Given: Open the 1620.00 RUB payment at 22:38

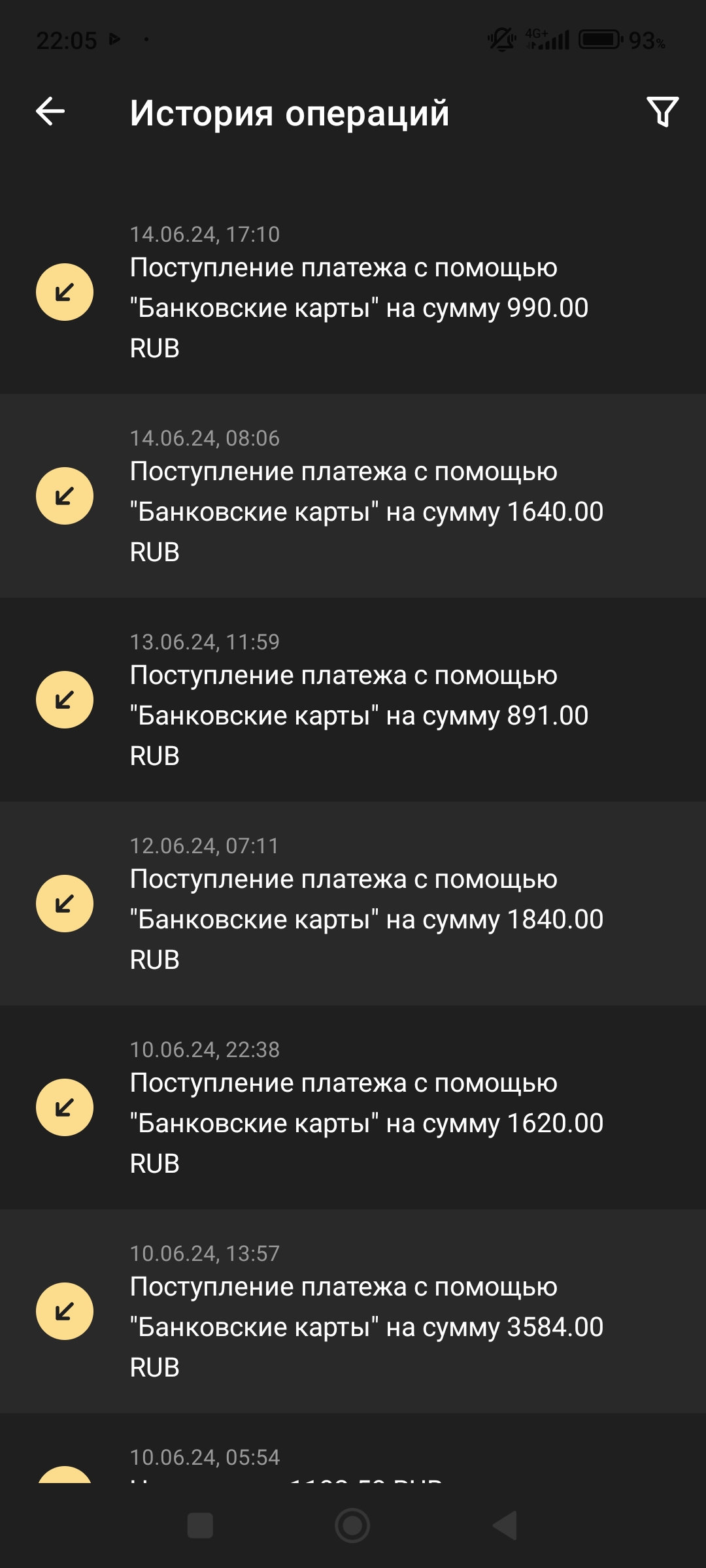Looking at the screenshot, I should coord(353,1108).
